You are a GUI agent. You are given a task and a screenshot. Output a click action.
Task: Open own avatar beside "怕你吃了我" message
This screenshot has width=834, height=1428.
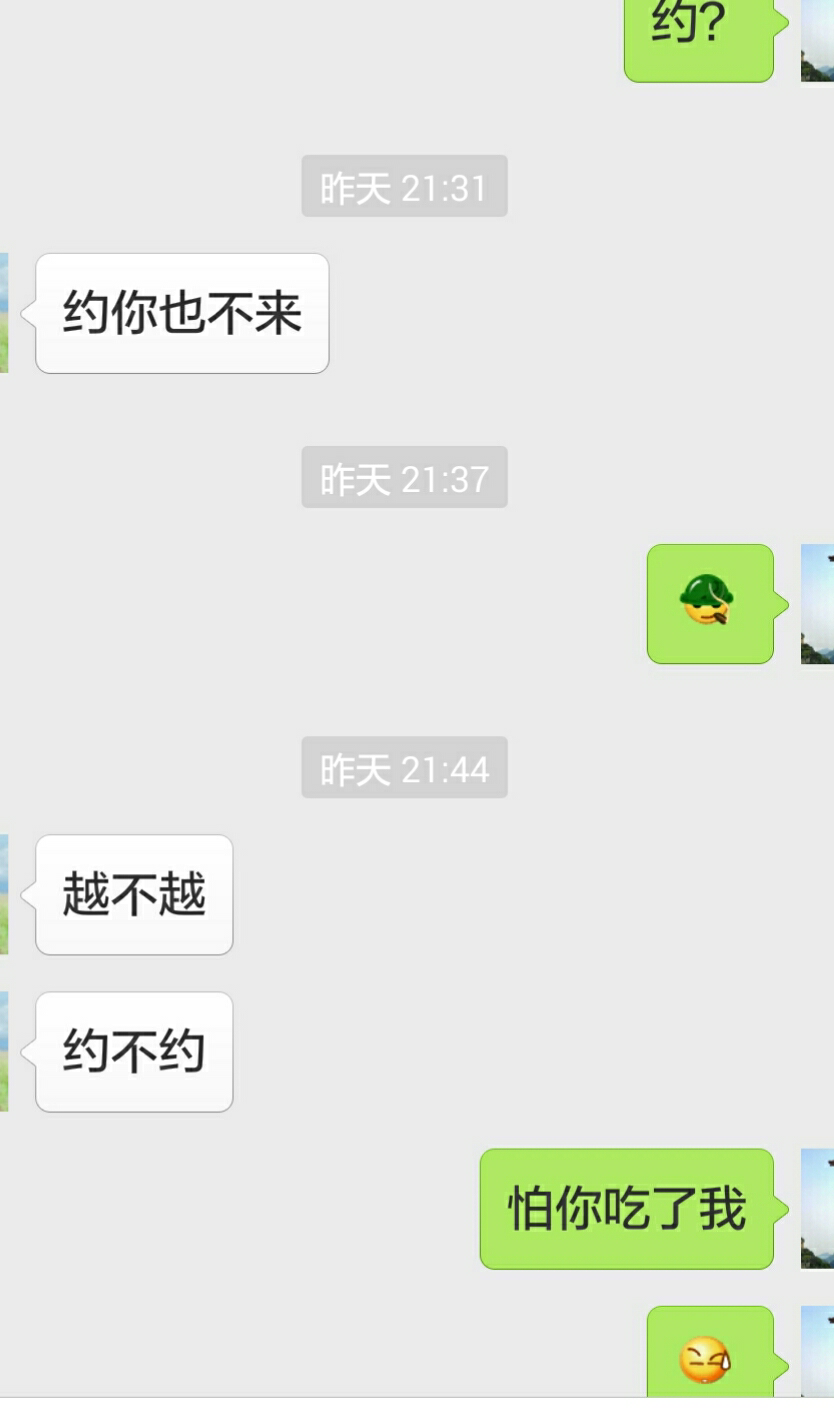tap(818, 1208)
